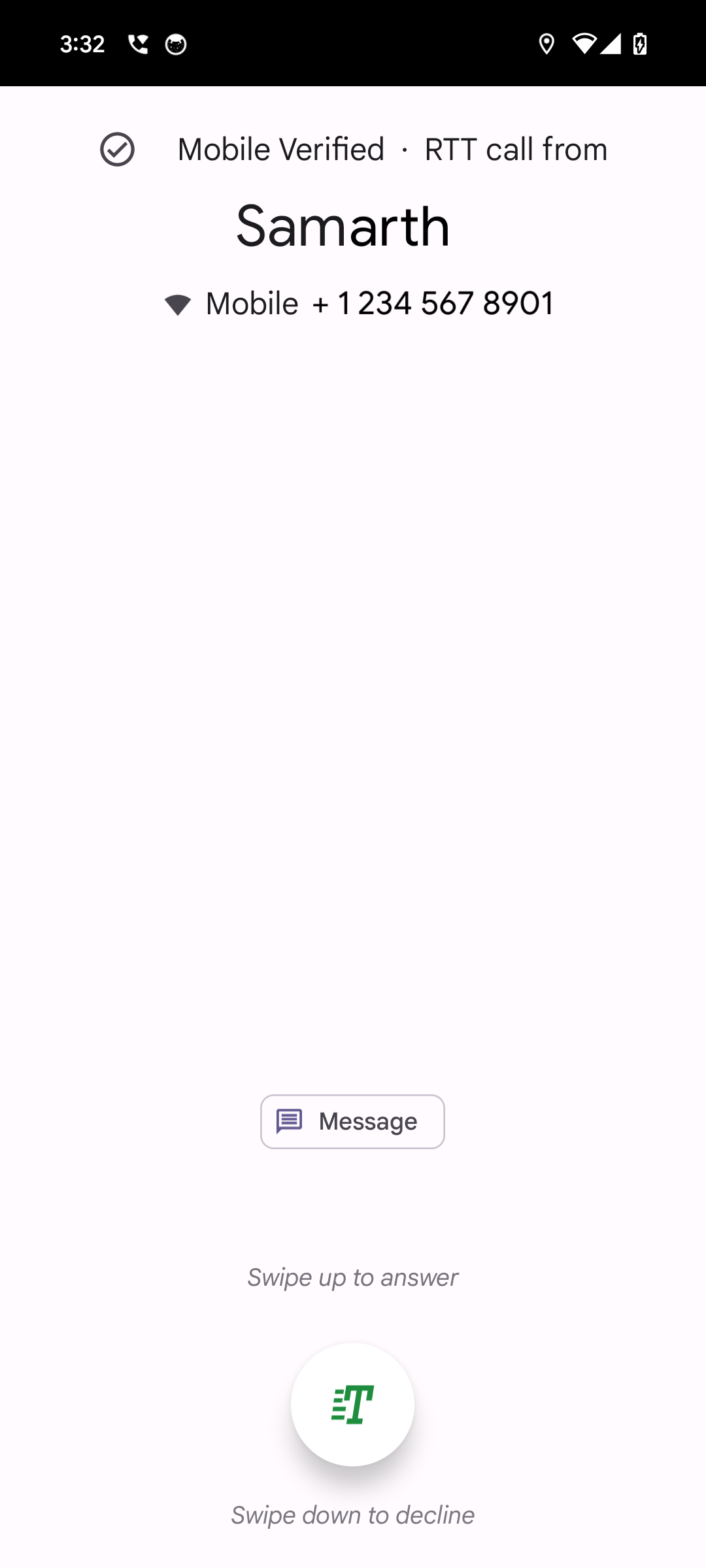Click the notification icon in the status bar
706x1568 pixels.
175,44
